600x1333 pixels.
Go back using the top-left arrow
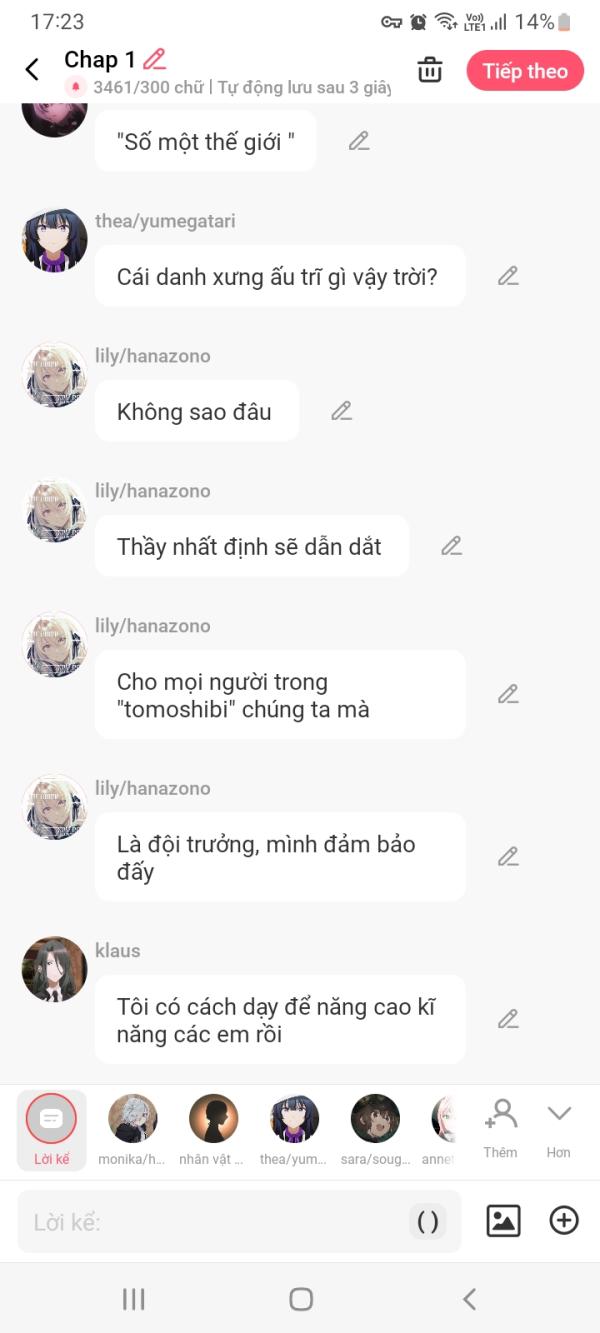(32, 69)
